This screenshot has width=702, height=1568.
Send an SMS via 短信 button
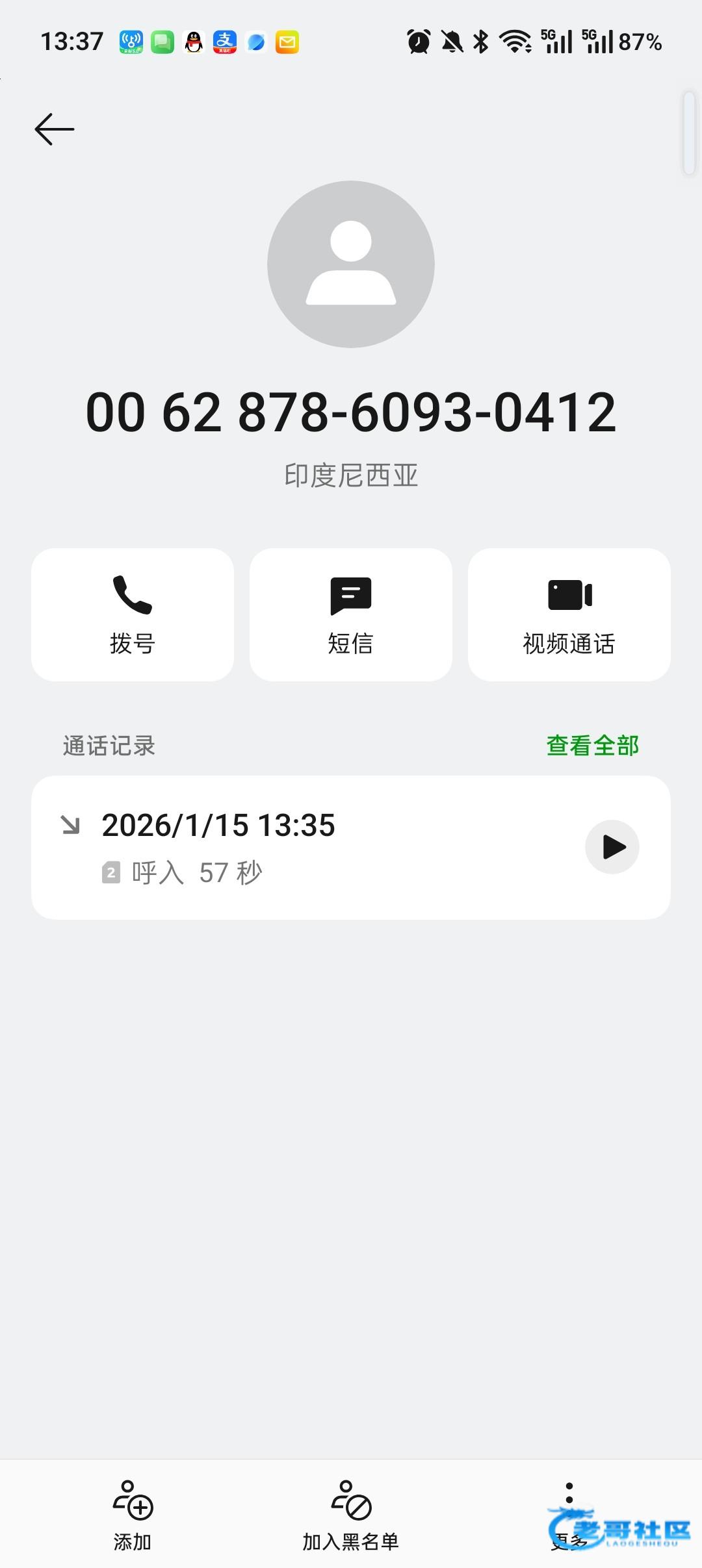[351, 614]
